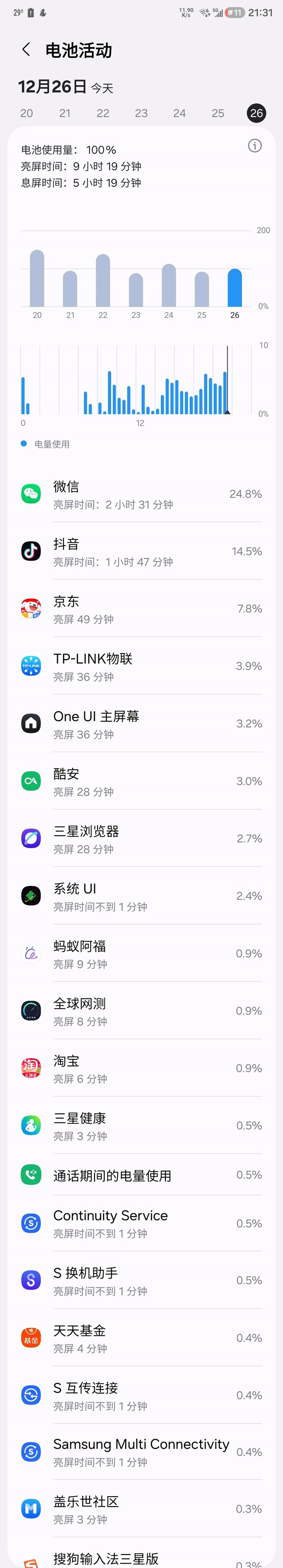The width and height of the screenshot is (283, 1568).
Task: Open 抖音 battery usage details
Action: pyautogui.click(x=141, y=552)
